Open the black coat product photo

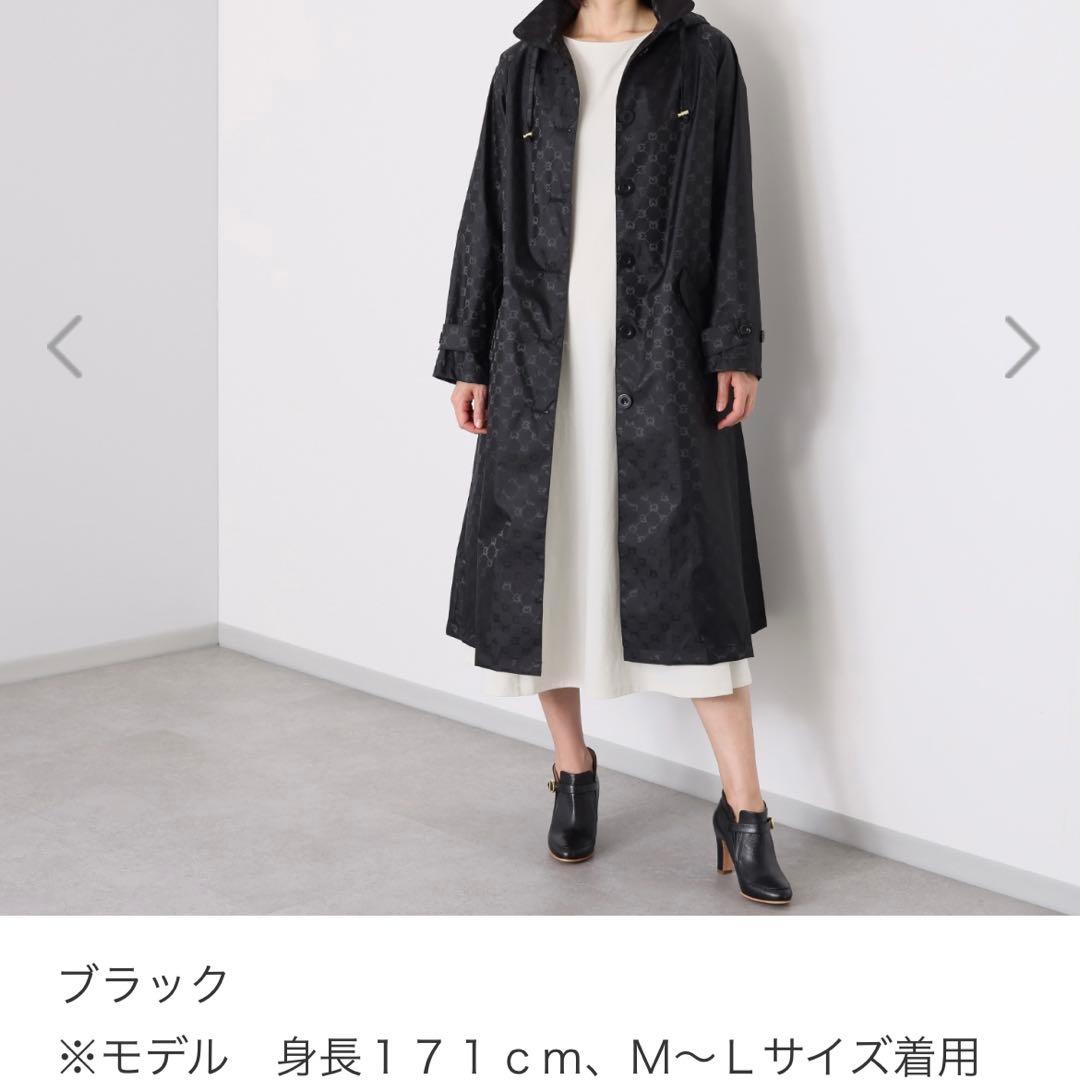tap(540, 457)
